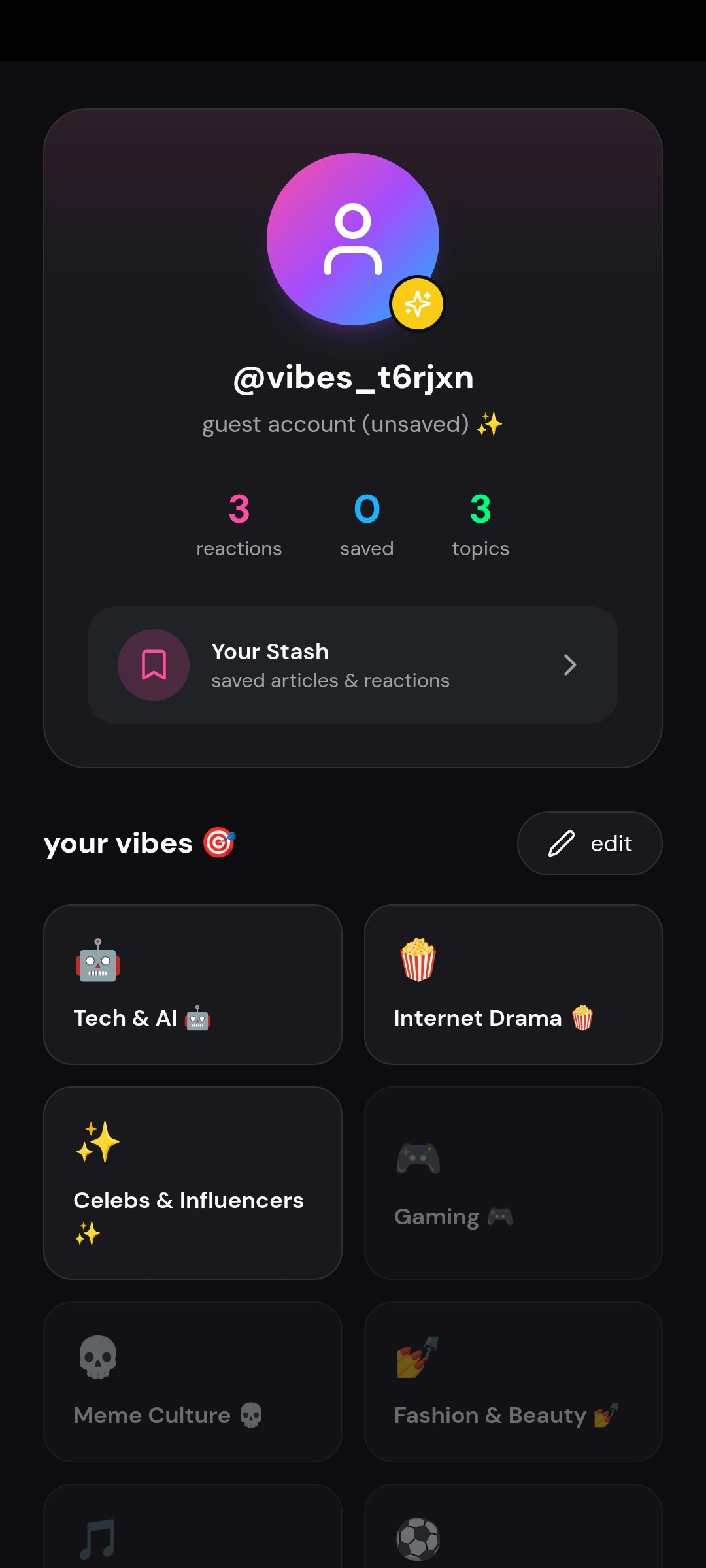Click the edit button next to your vibes
The image size is (706, 1568).
(588, 843)
